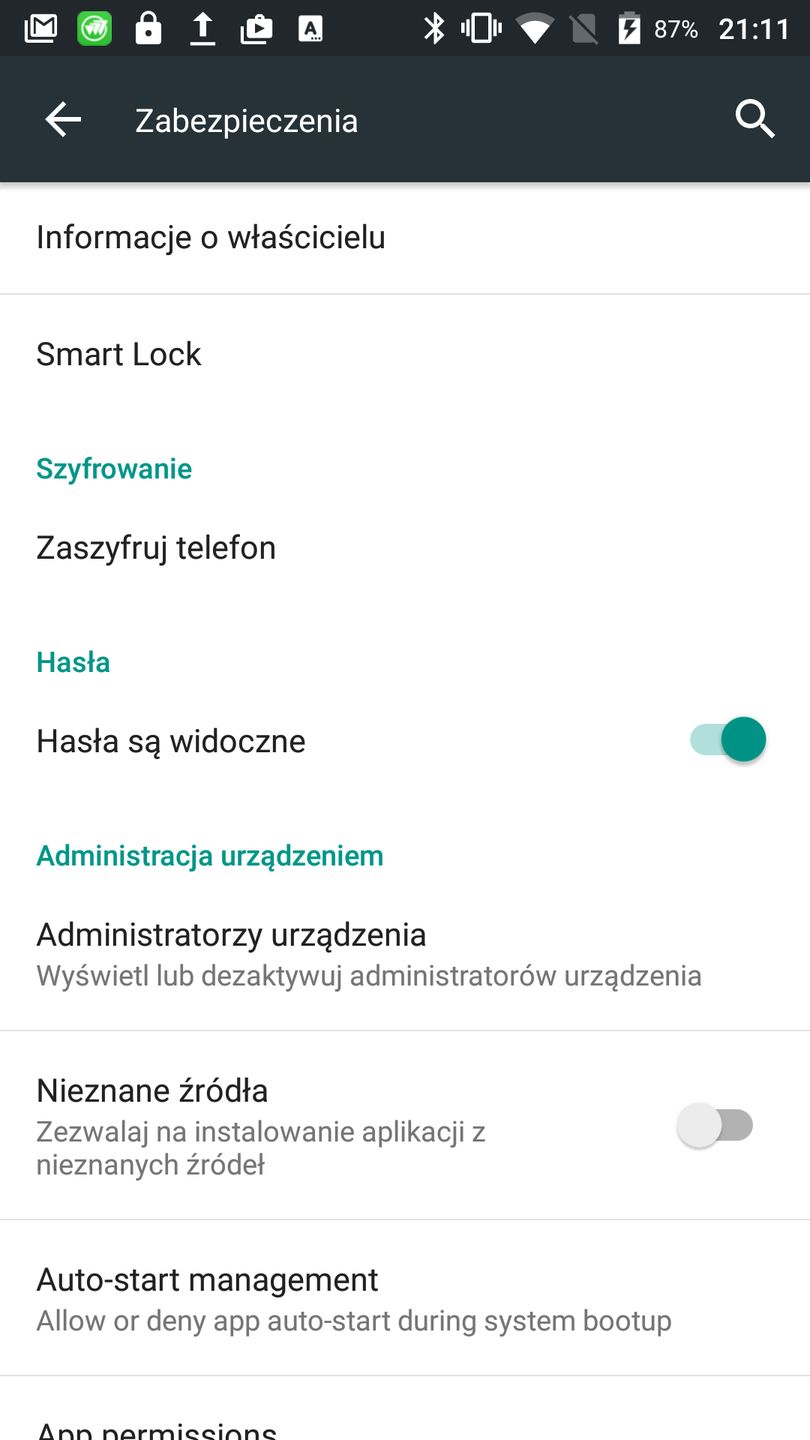Tap the upload notification icon

202,28
